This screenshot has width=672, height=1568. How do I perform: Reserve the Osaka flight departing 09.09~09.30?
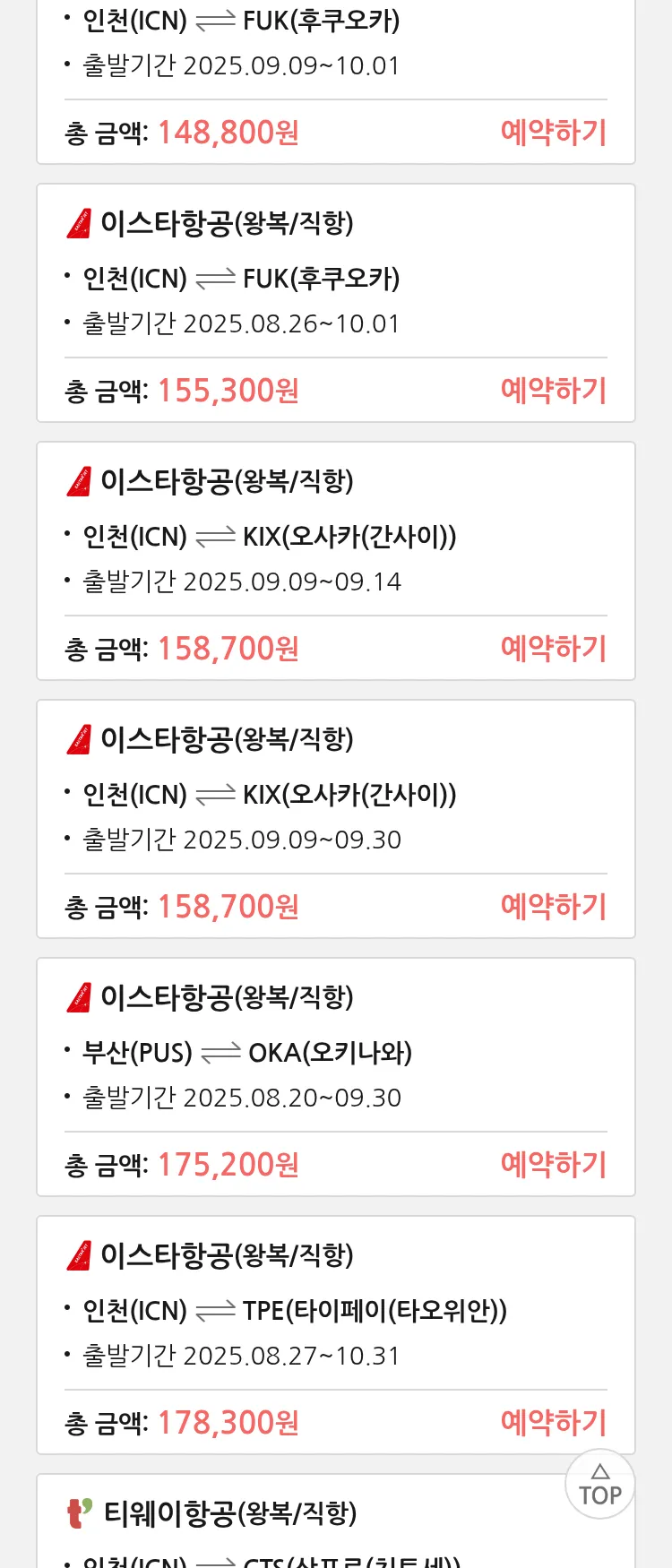click(x=553, y=907)
